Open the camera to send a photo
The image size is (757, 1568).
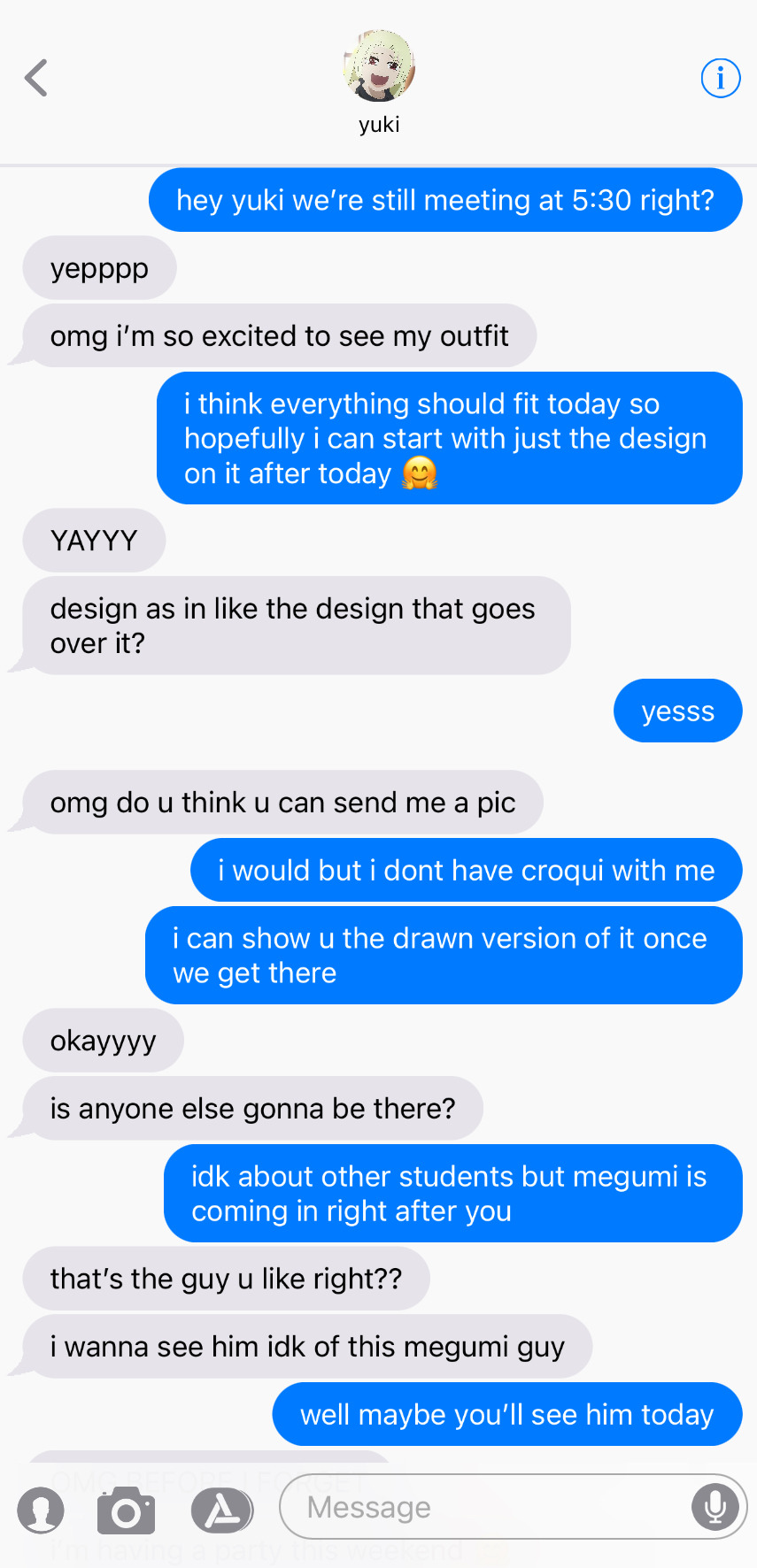point(126,1510)
